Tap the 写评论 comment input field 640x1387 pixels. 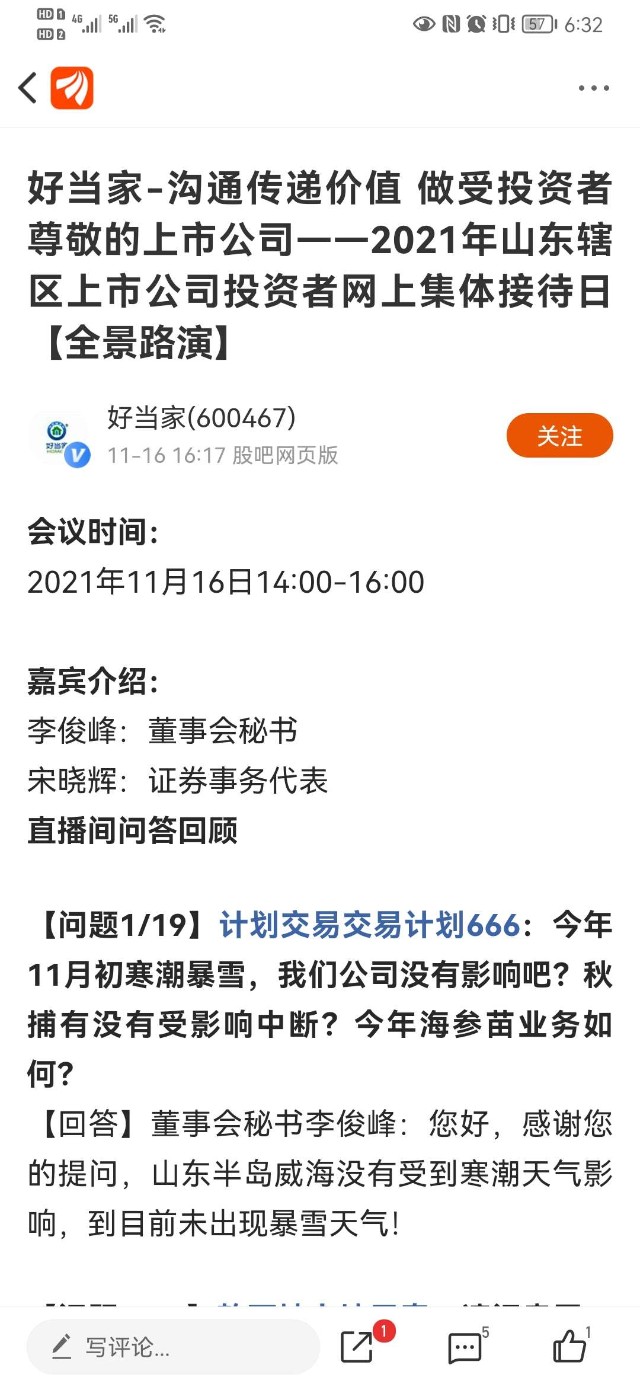tap(172, 1346)
